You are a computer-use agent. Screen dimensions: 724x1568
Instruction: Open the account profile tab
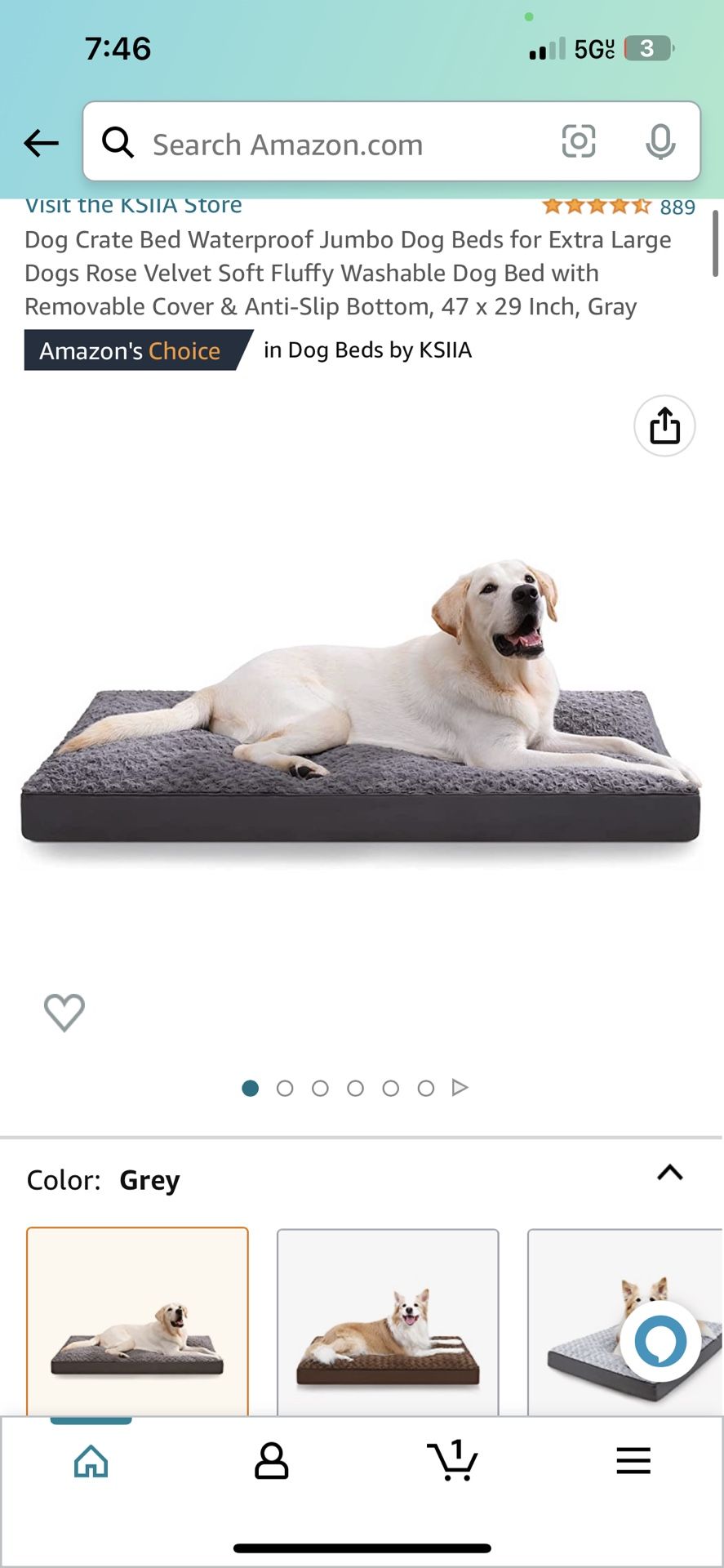point(271,1461)
